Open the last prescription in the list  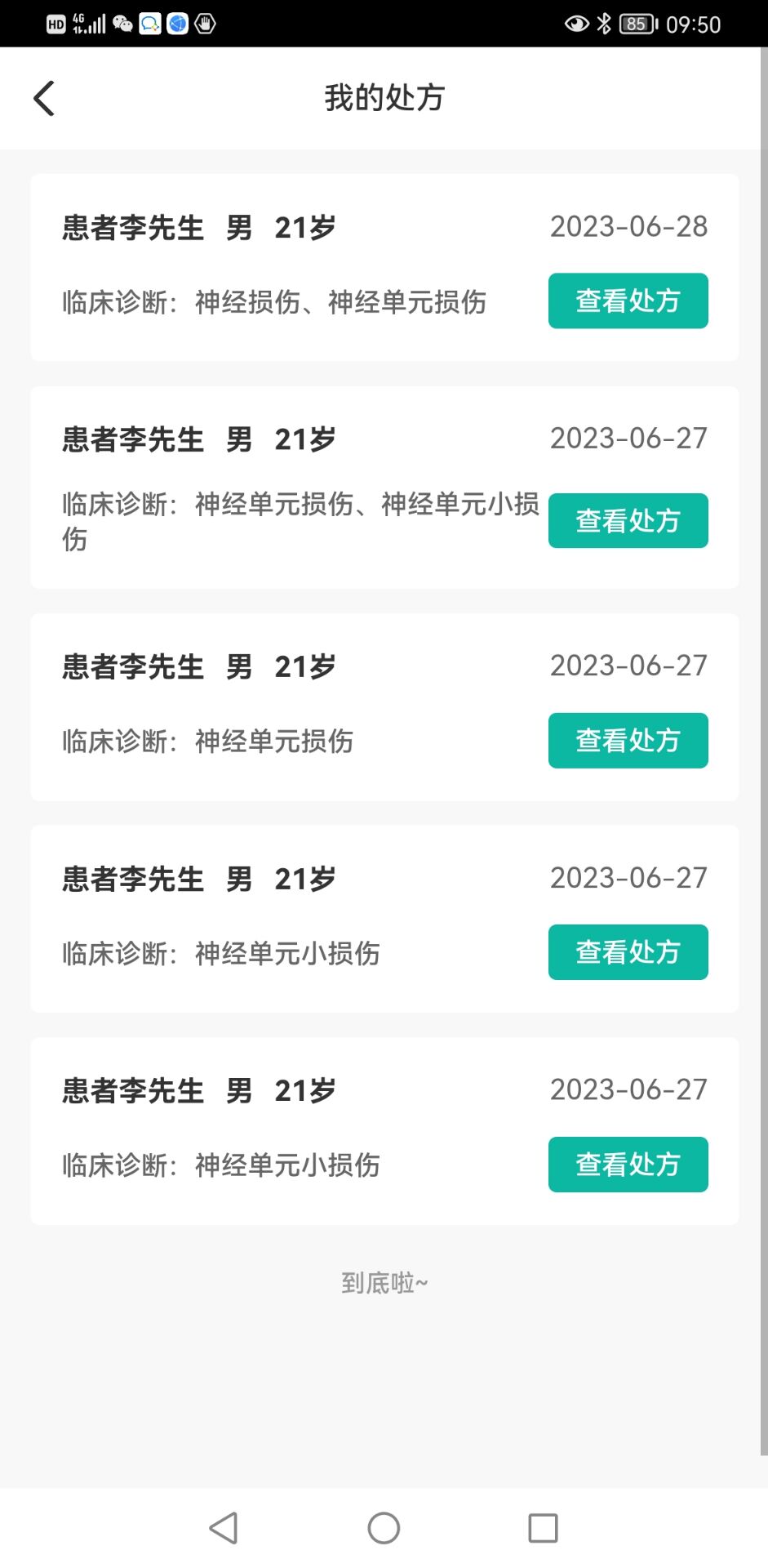click(x=628, y=1165)
